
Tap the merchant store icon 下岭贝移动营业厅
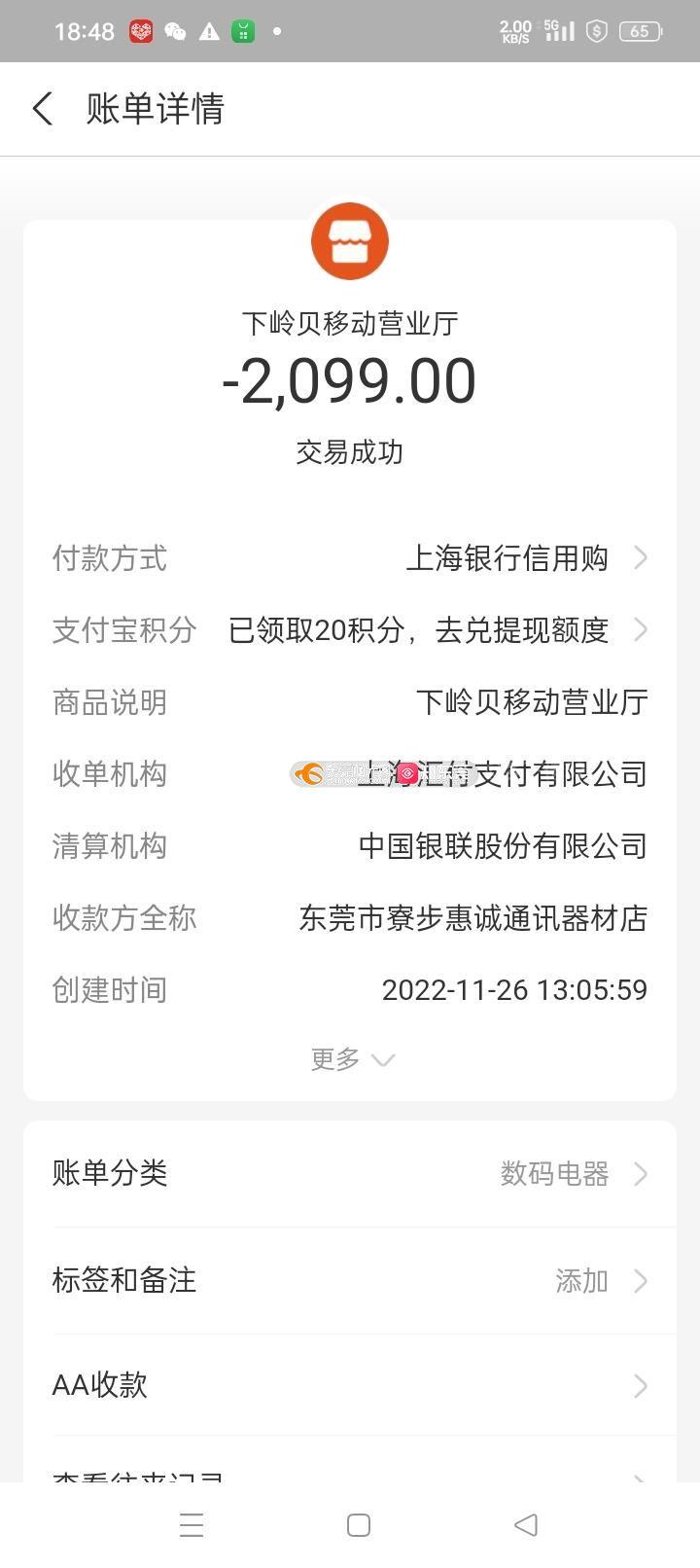pos(350,241)
